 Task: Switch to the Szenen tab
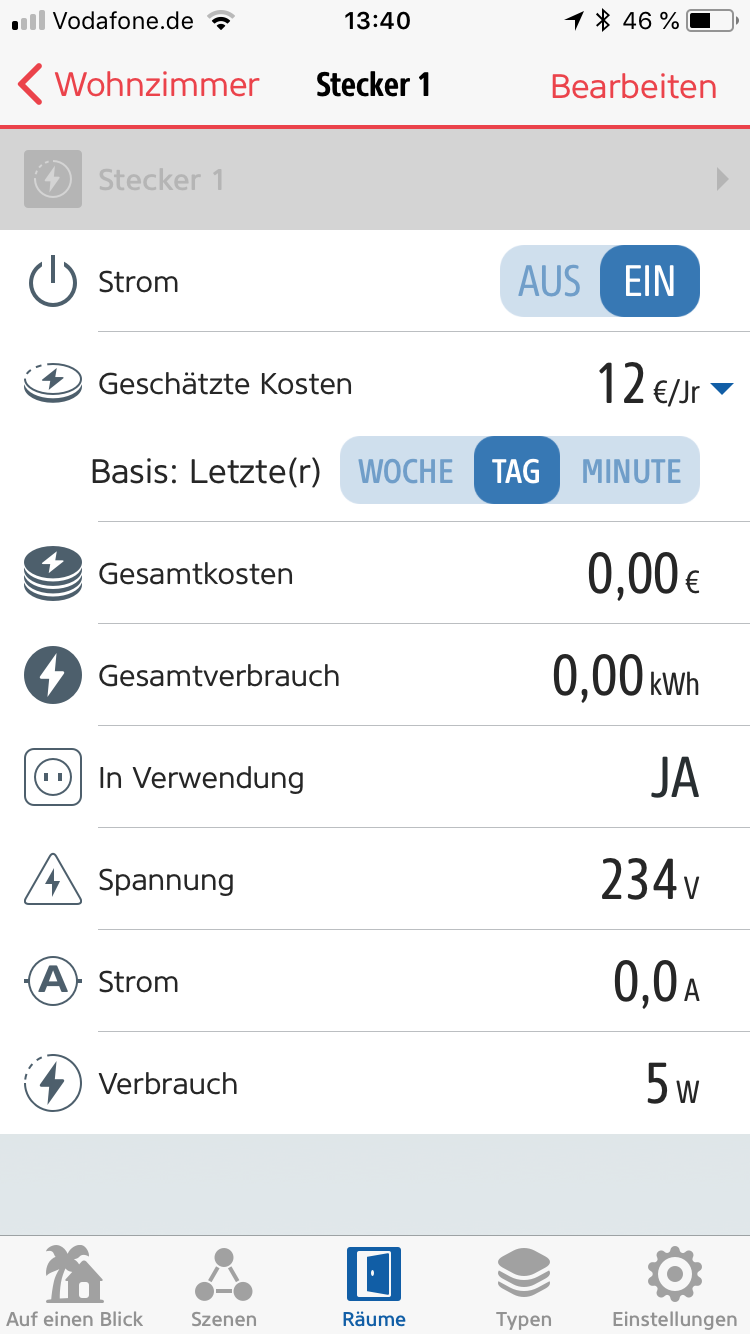click(224, 1287)
